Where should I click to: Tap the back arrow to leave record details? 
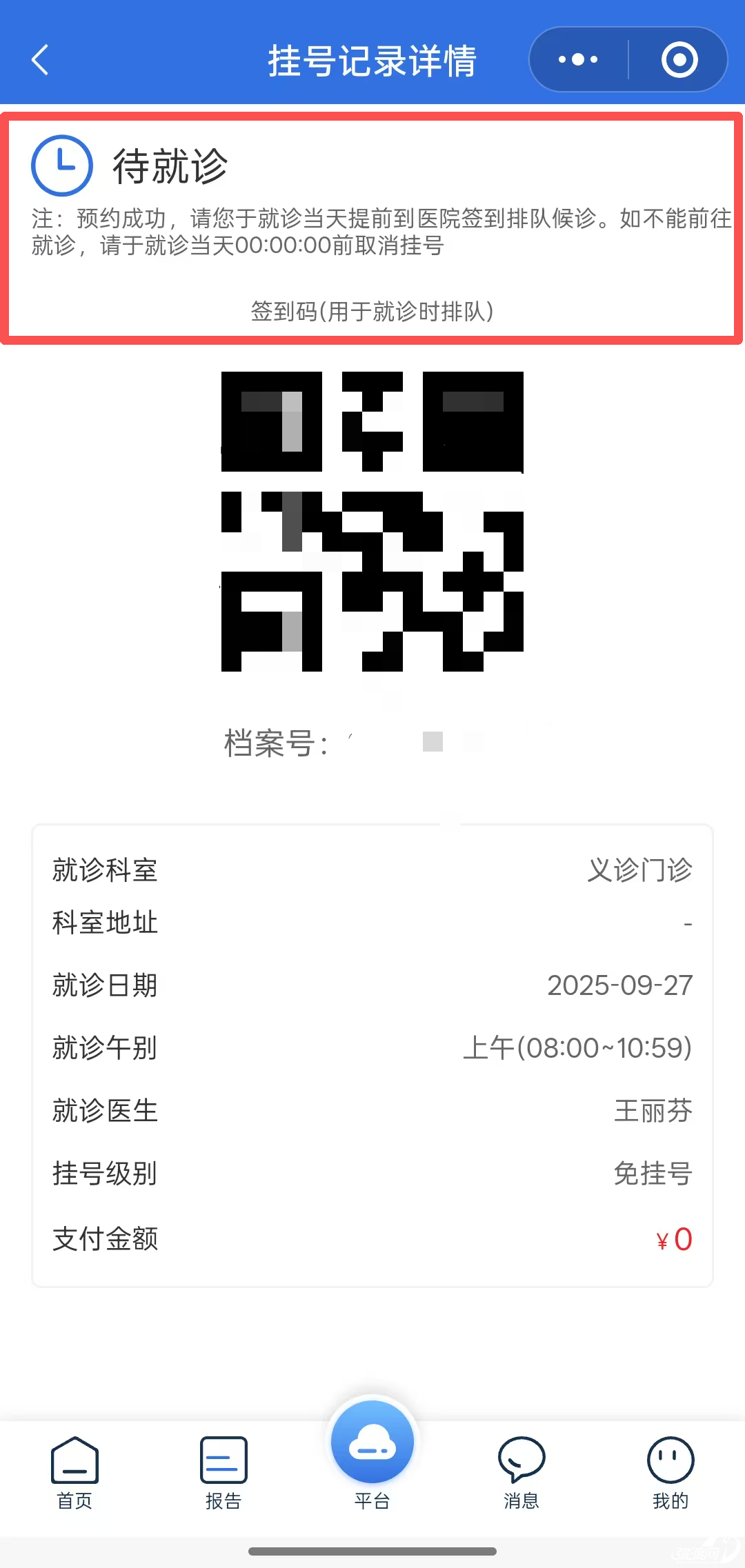coord(39,59)
